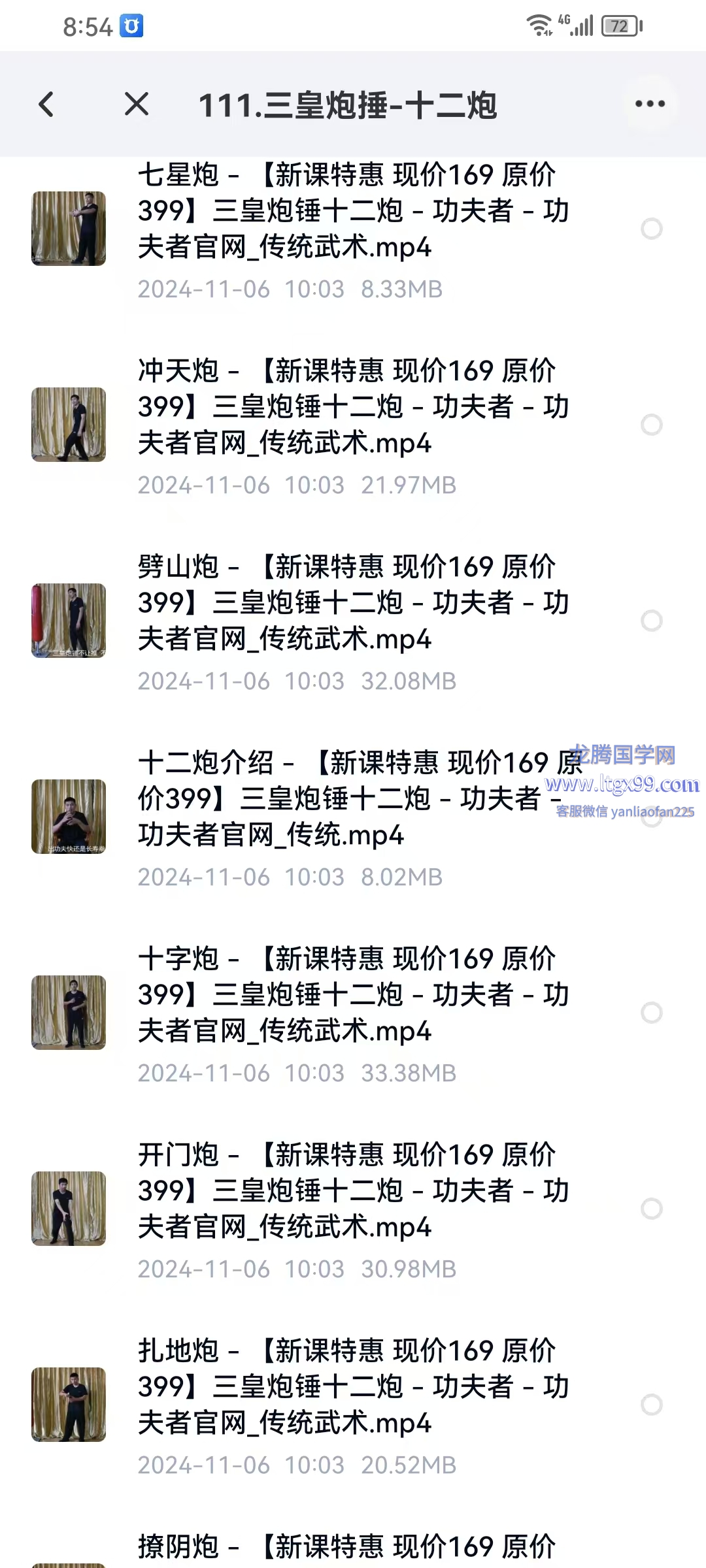Select the 七星炮 file radio circle
Screen dimensions: 706x1568
[651, 229]
